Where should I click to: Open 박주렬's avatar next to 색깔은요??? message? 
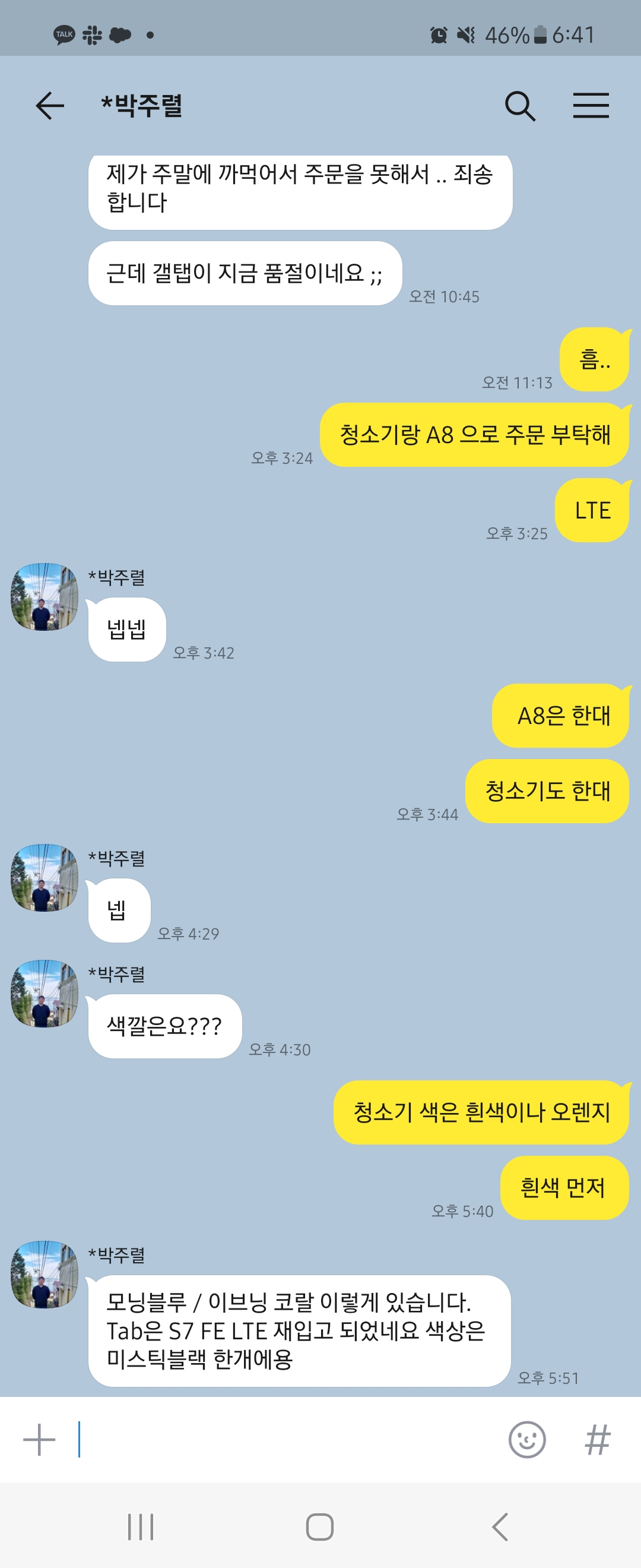45,994
